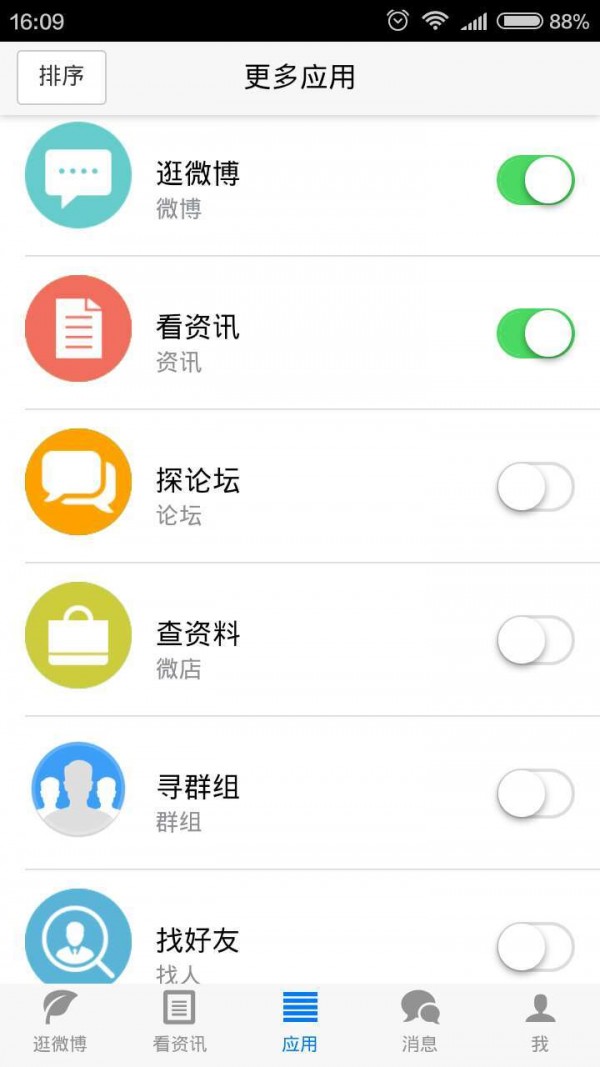This screenshot has height=1067, width=600.
Task: Switch to the 我 profile tab
Action: [x=540, y=1022]
